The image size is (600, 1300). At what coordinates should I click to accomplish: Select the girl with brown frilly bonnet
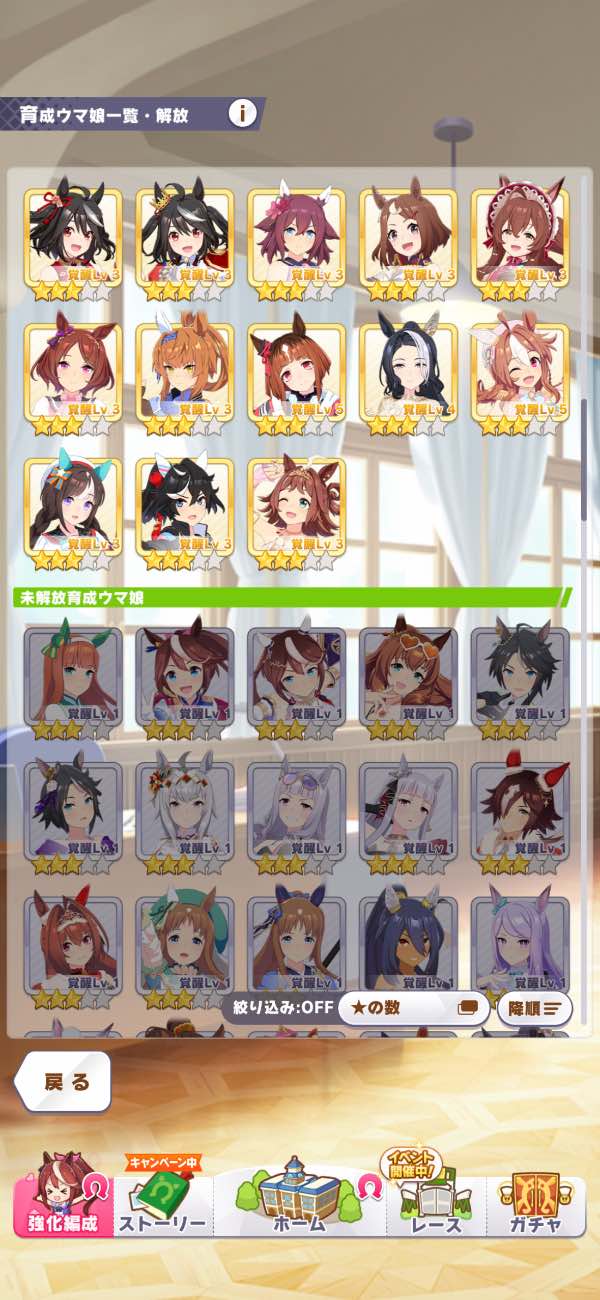click(x=520, y=238)
